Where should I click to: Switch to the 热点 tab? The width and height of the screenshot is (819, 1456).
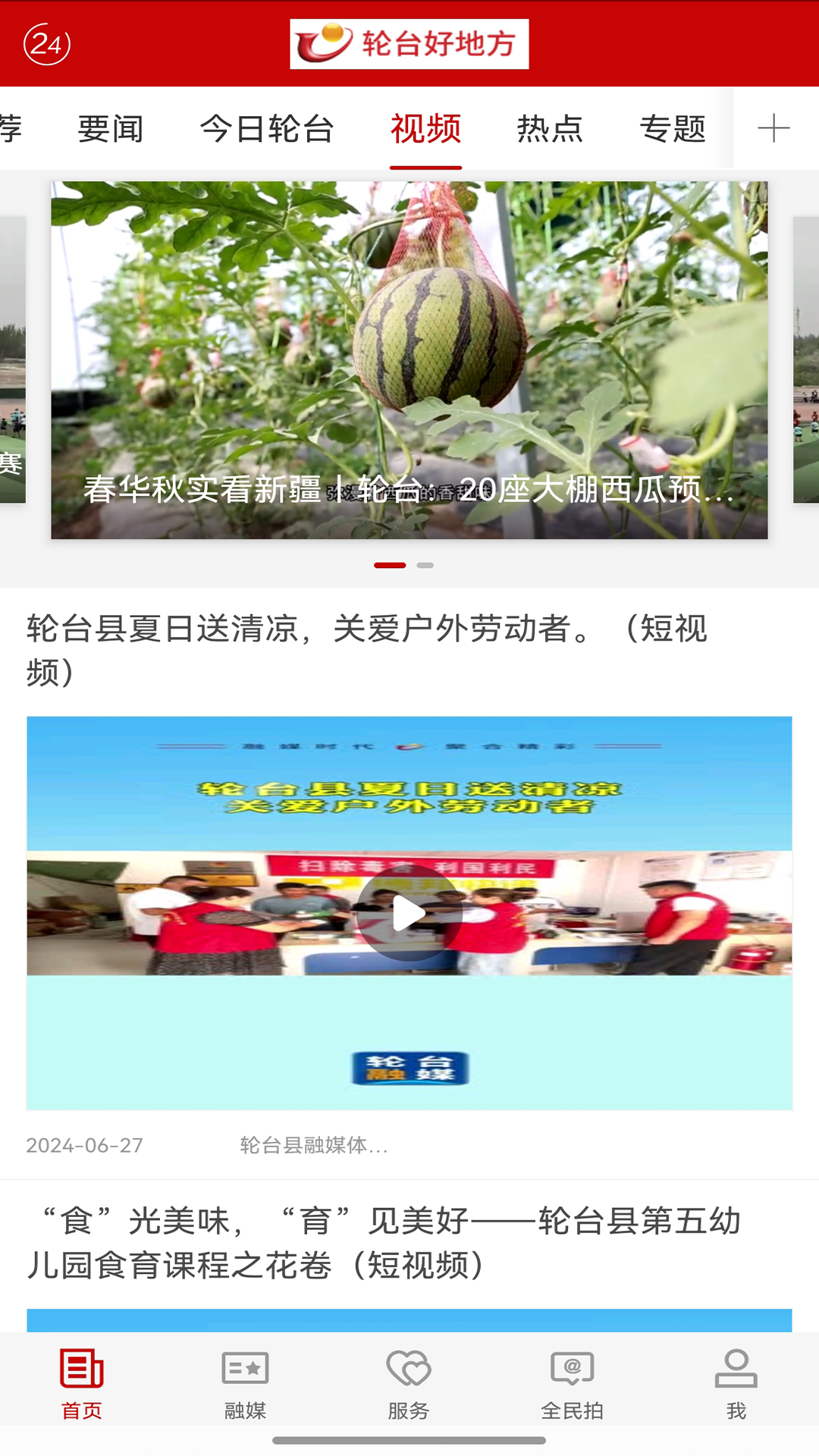550,129
